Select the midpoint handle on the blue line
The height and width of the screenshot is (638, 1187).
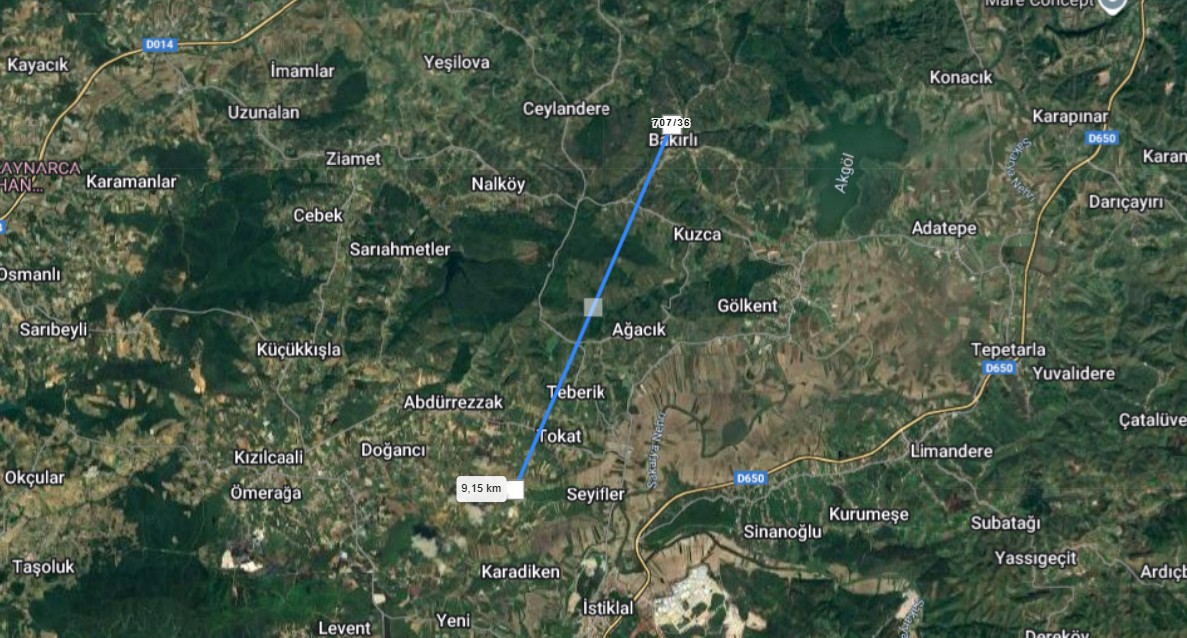pyautogui.click(x=593, y=307)
